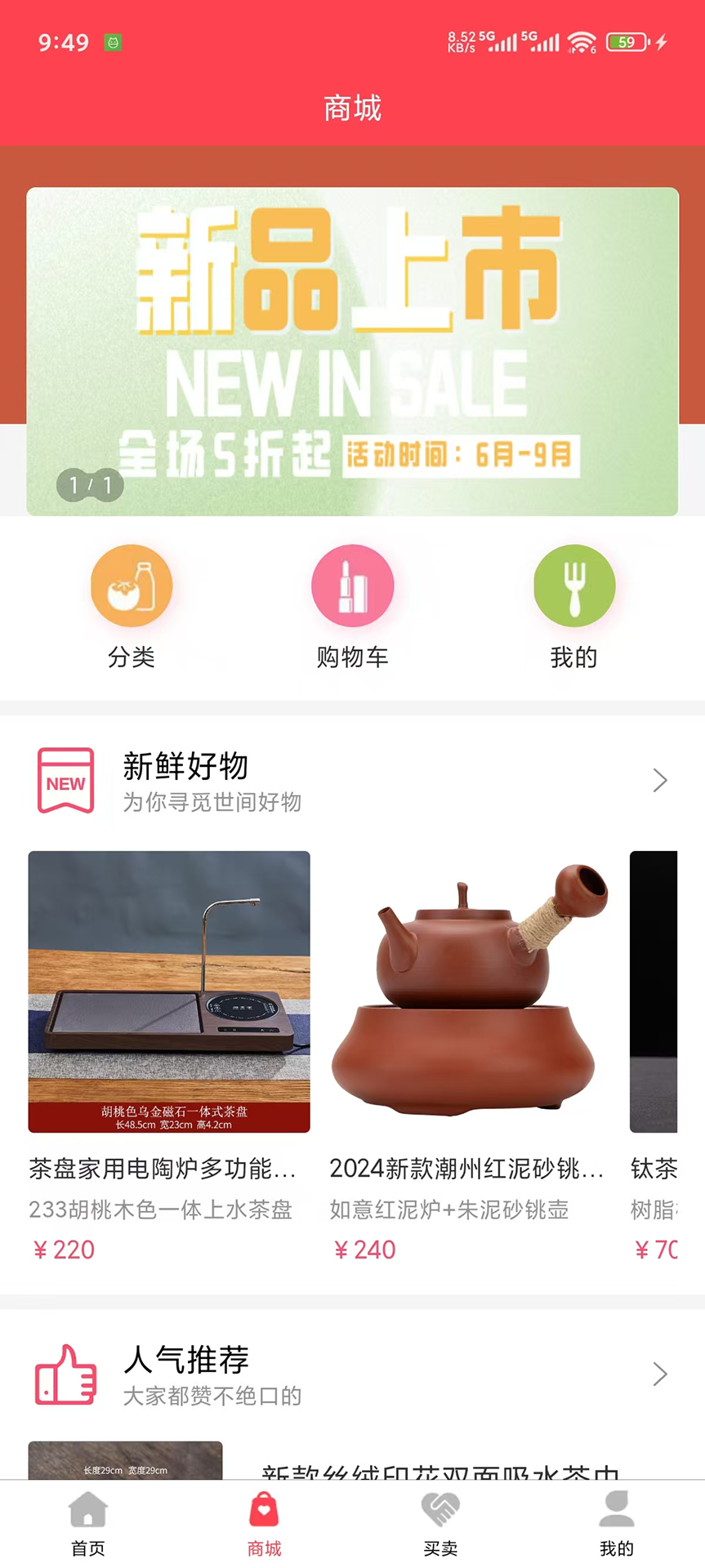The width and height of the screenshot is (705, 1568).
Task: Expand the 新鲜好物 section arrow
Action: coord(660,780)
